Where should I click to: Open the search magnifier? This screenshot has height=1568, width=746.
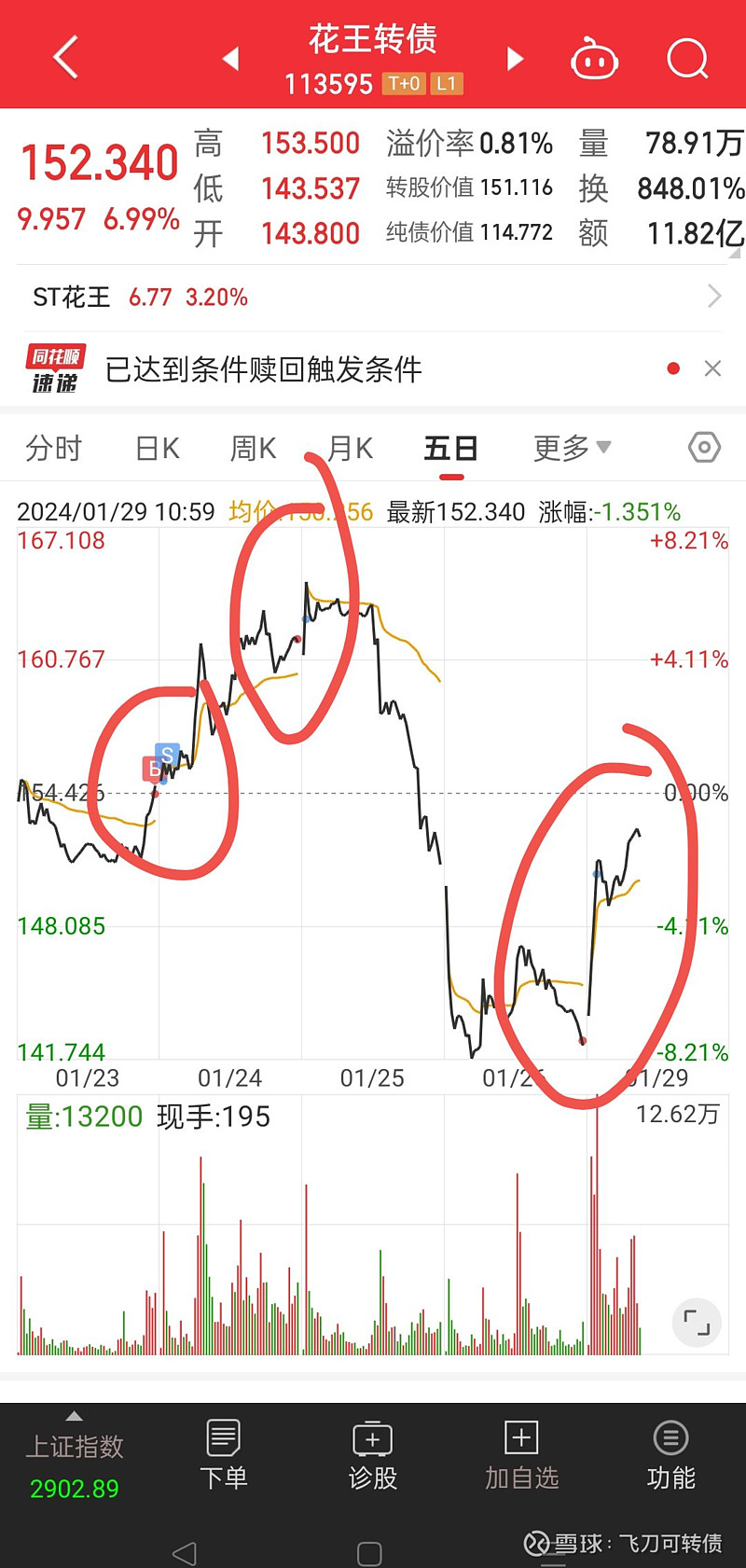(x=688, y=59)
